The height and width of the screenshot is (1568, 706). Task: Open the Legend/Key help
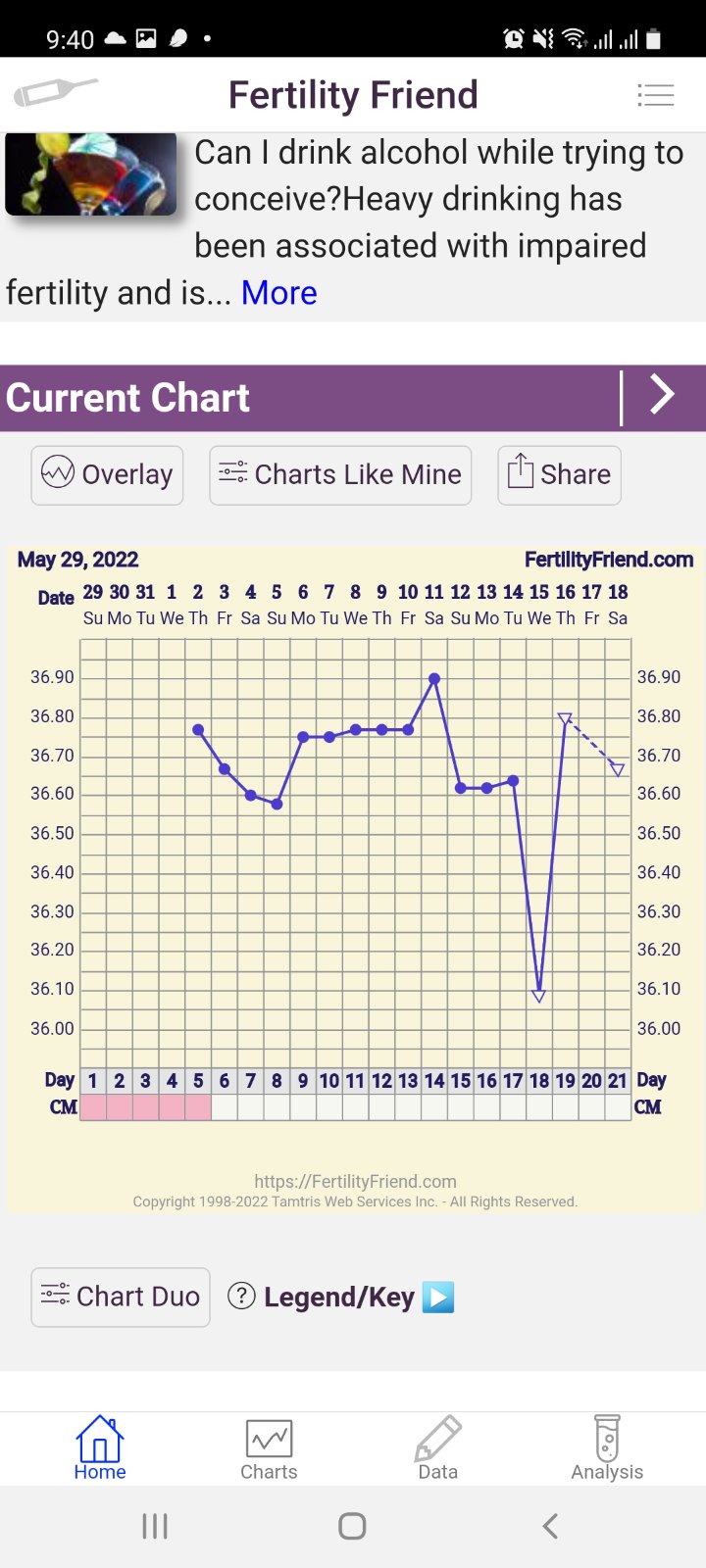339,1298
